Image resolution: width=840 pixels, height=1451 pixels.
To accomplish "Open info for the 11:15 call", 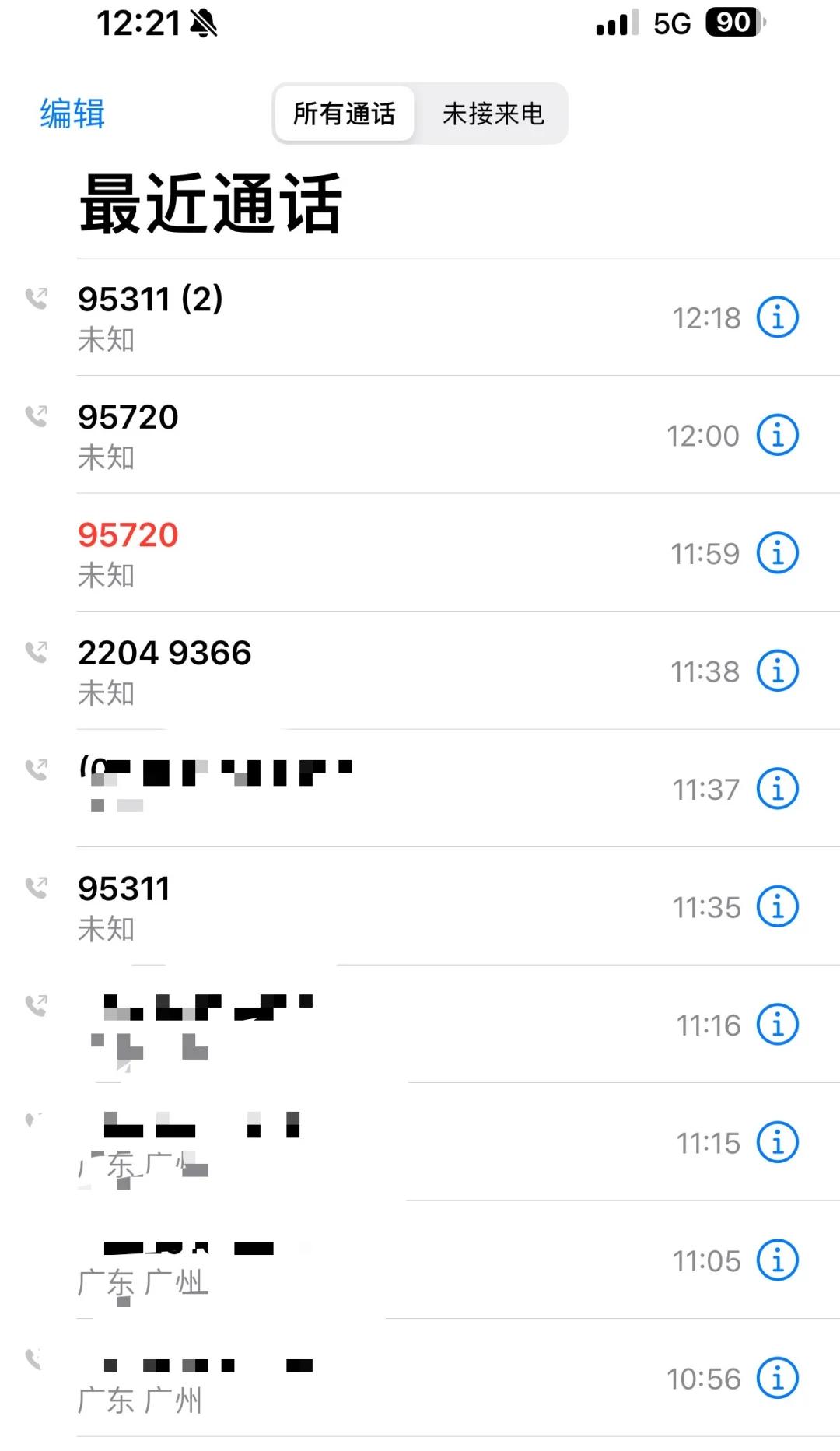I will 778,1142.
